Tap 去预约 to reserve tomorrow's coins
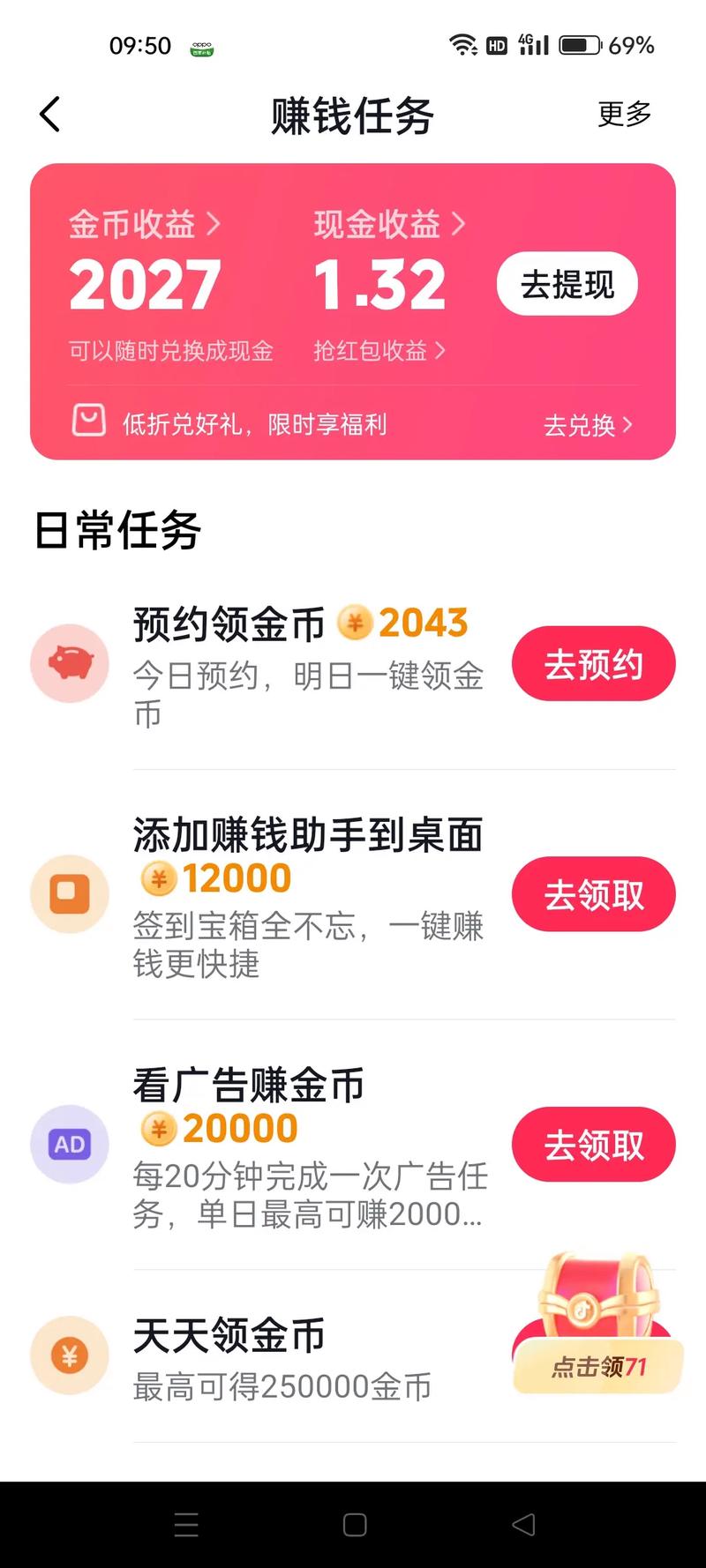The image size is (706, 1568). pyautogui.click(x=593, y=663)
